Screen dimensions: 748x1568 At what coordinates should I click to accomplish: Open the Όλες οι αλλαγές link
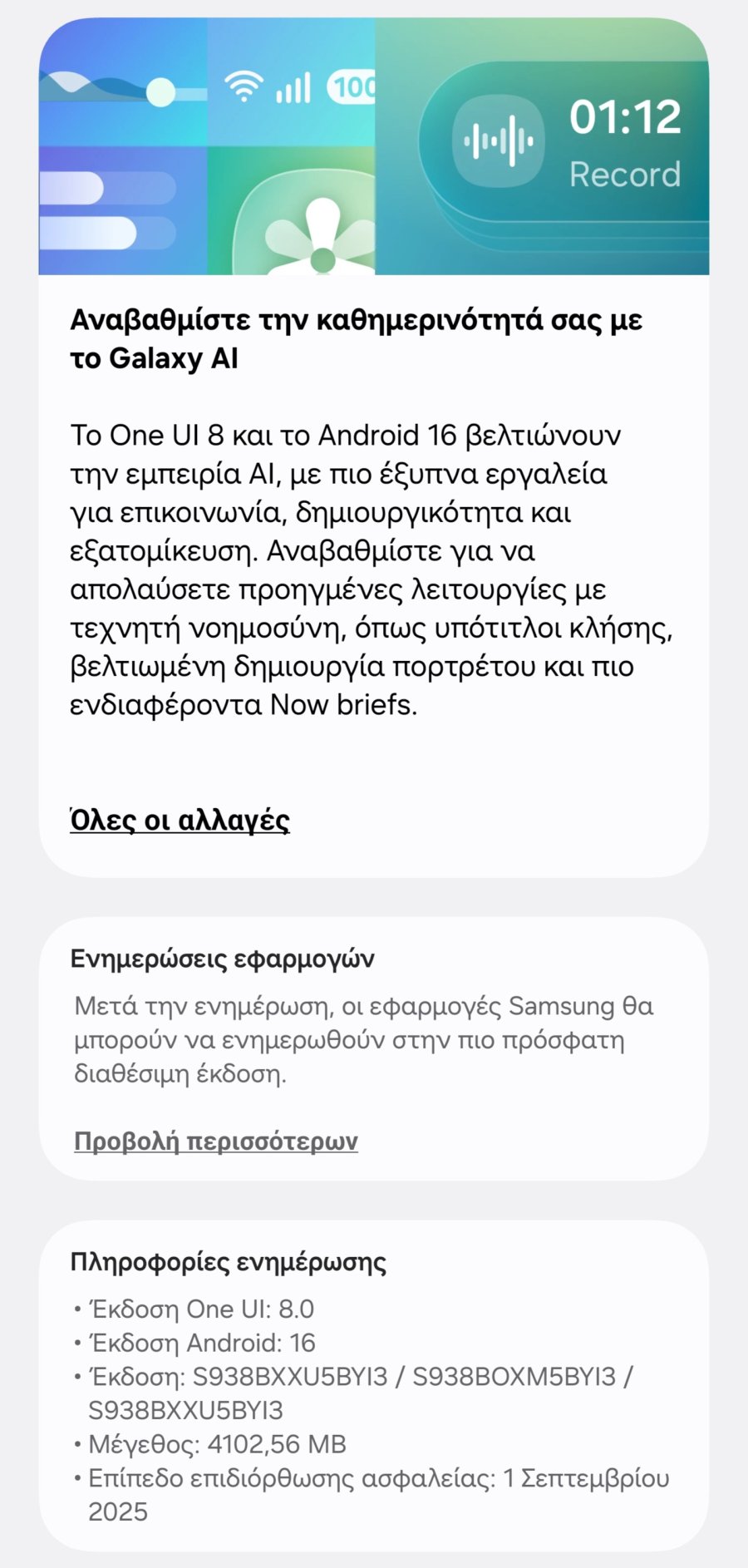[180, 820]
